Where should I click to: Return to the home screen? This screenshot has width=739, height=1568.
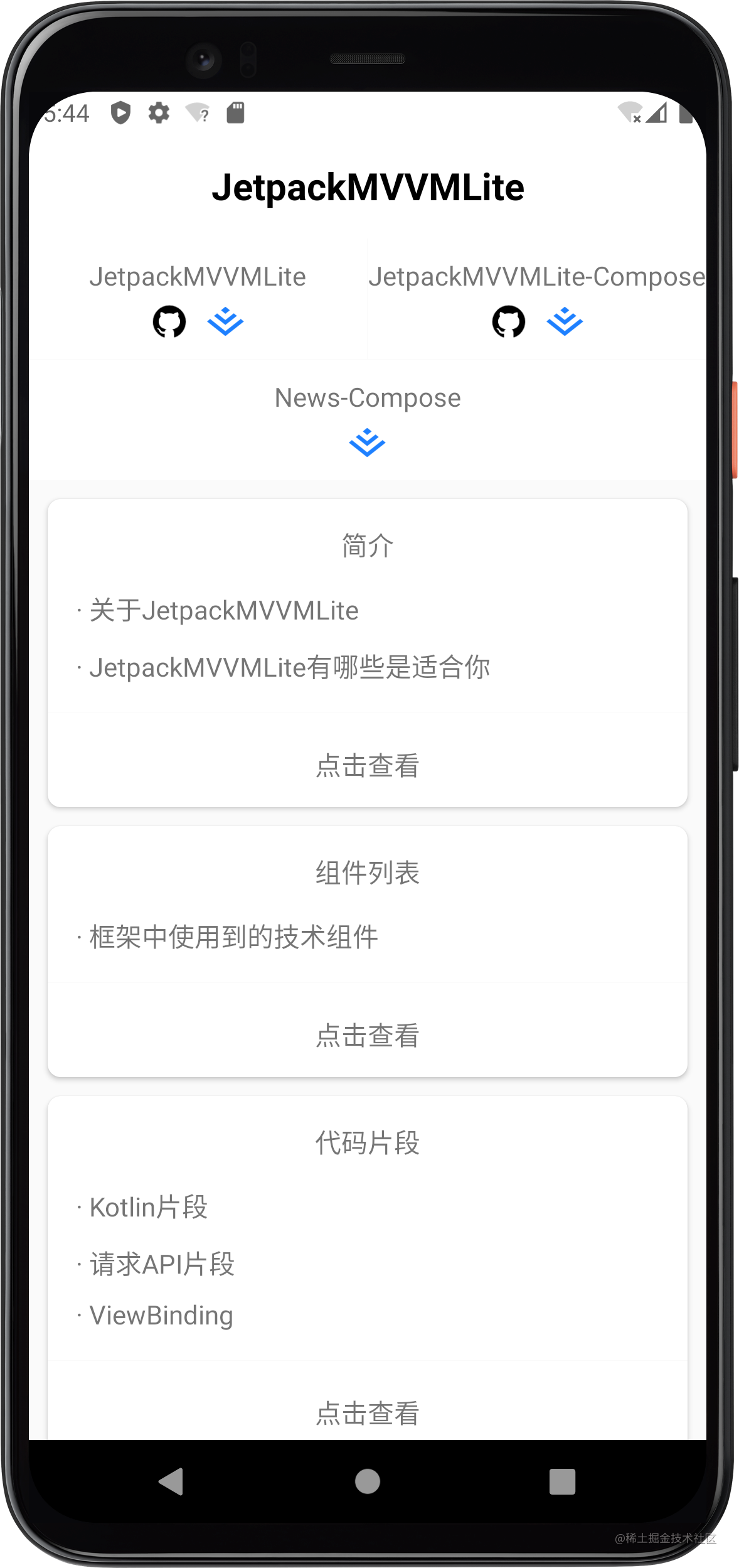pyautogui.click(x=368, y=1481)
